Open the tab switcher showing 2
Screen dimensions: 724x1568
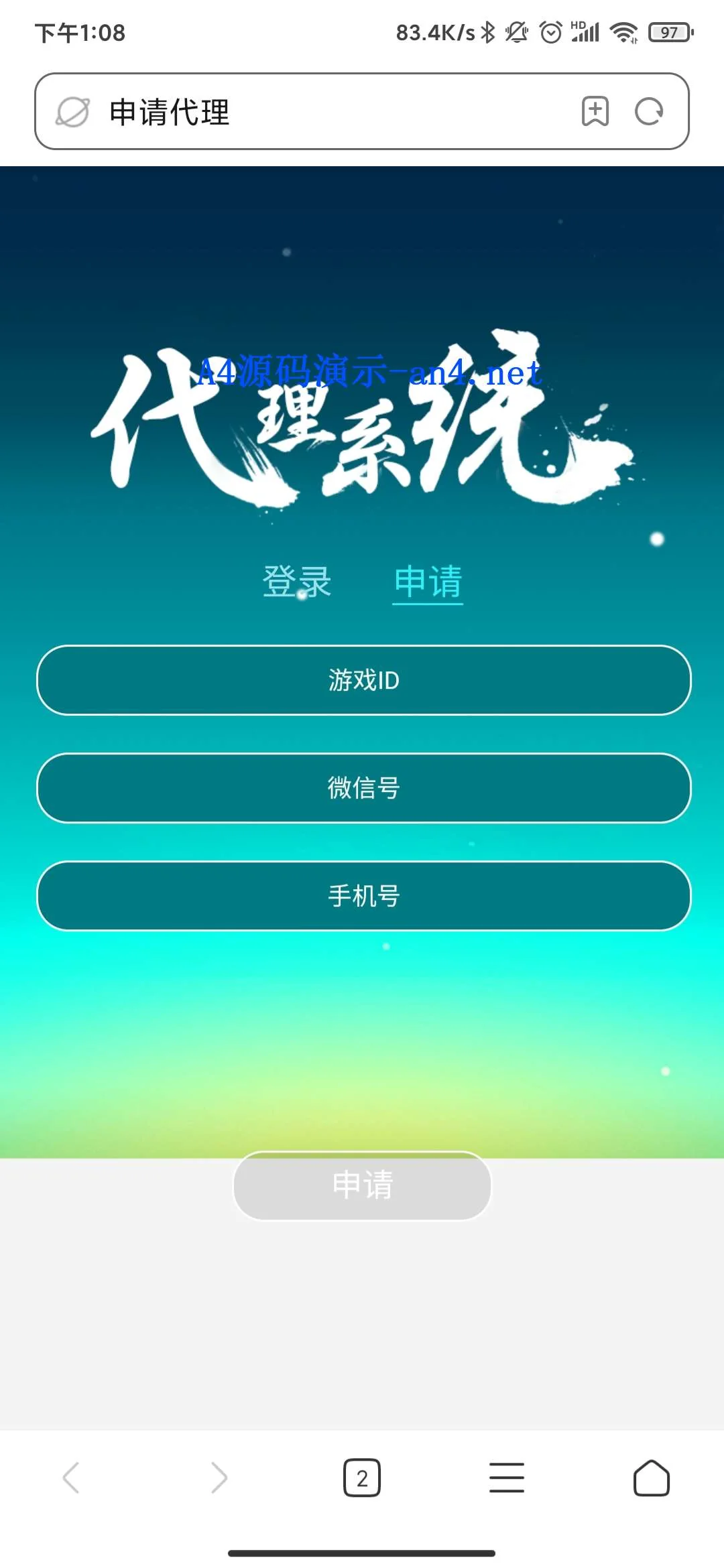pos(362,1478)
